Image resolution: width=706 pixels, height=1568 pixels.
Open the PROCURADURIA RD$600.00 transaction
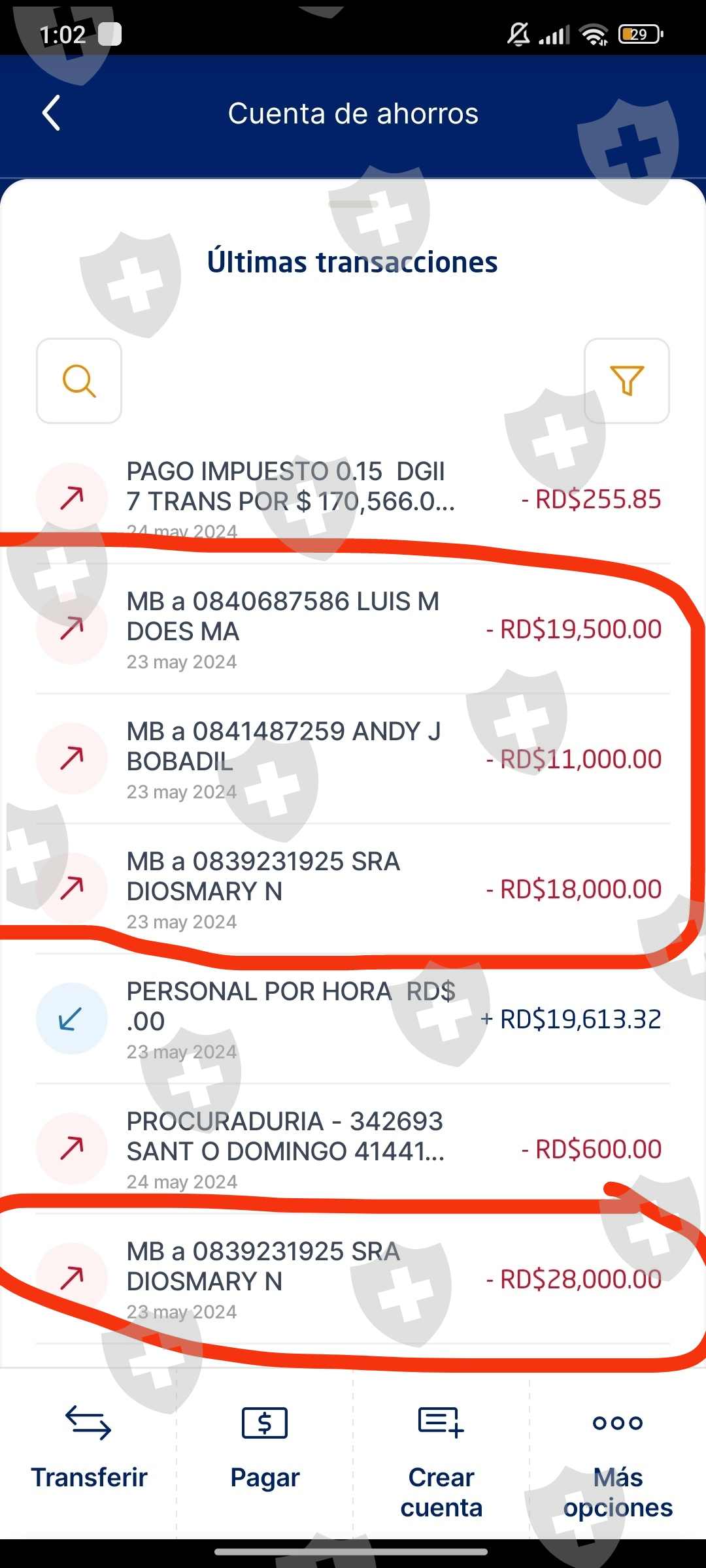coord(353,1149)
